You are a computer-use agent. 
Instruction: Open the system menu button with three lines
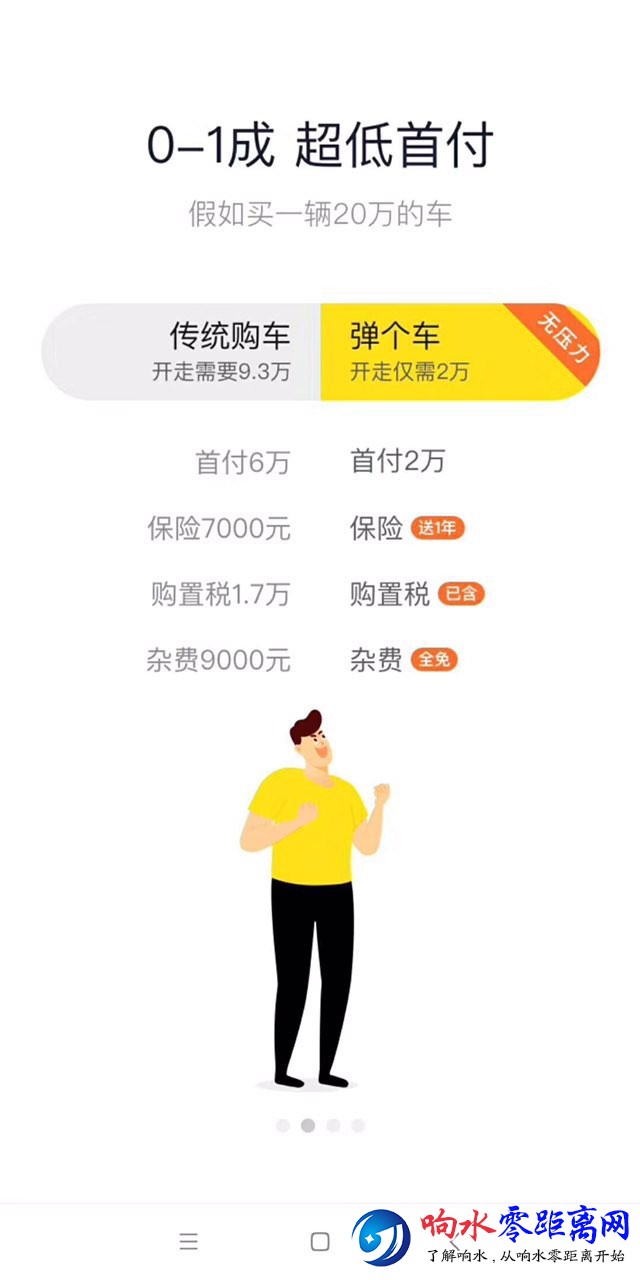(188, 1242)
